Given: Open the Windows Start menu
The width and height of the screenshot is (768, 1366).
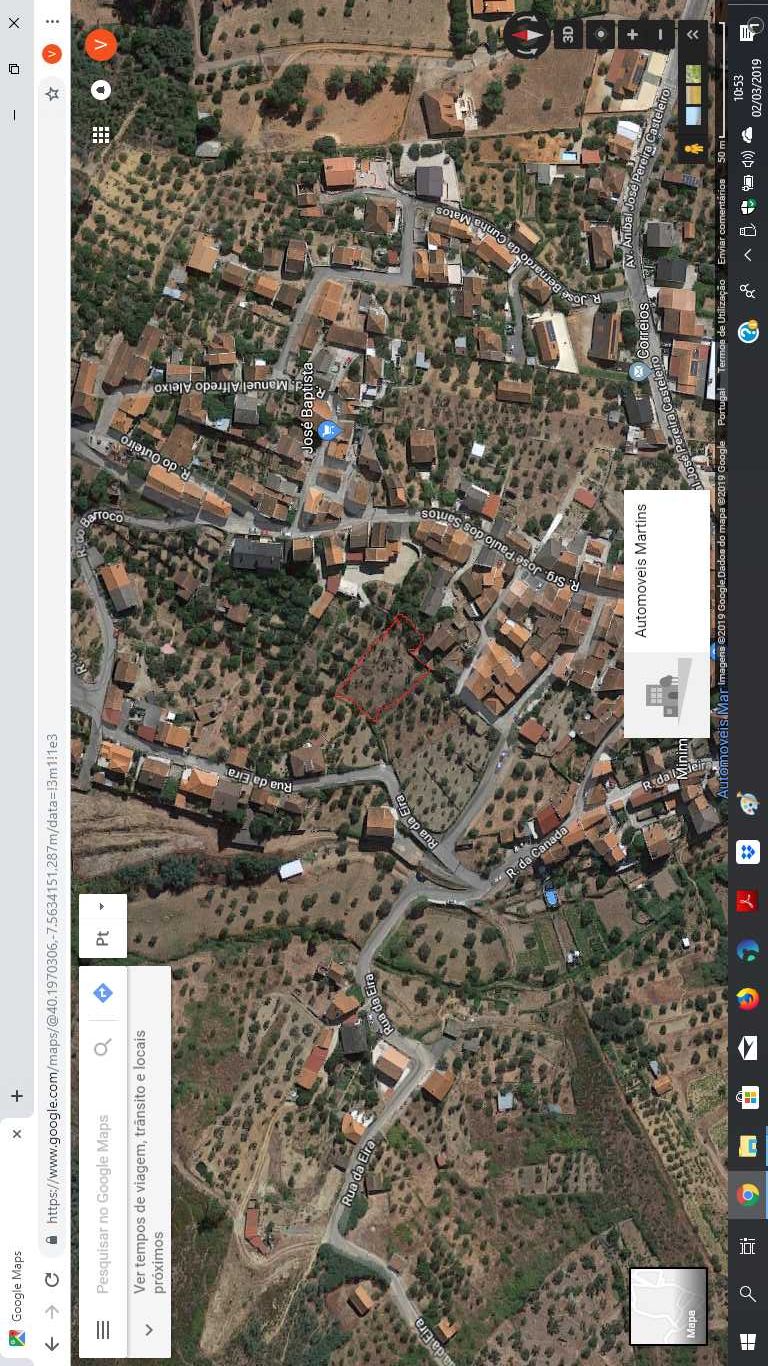Looking at the screenshot, I should click(747, 1341).
